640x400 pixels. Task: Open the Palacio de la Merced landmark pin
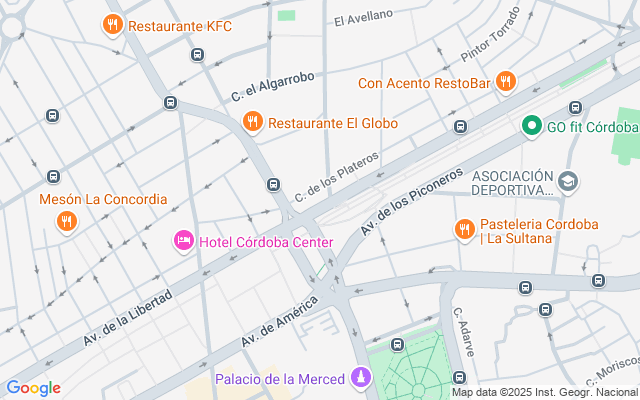[360, 379]
